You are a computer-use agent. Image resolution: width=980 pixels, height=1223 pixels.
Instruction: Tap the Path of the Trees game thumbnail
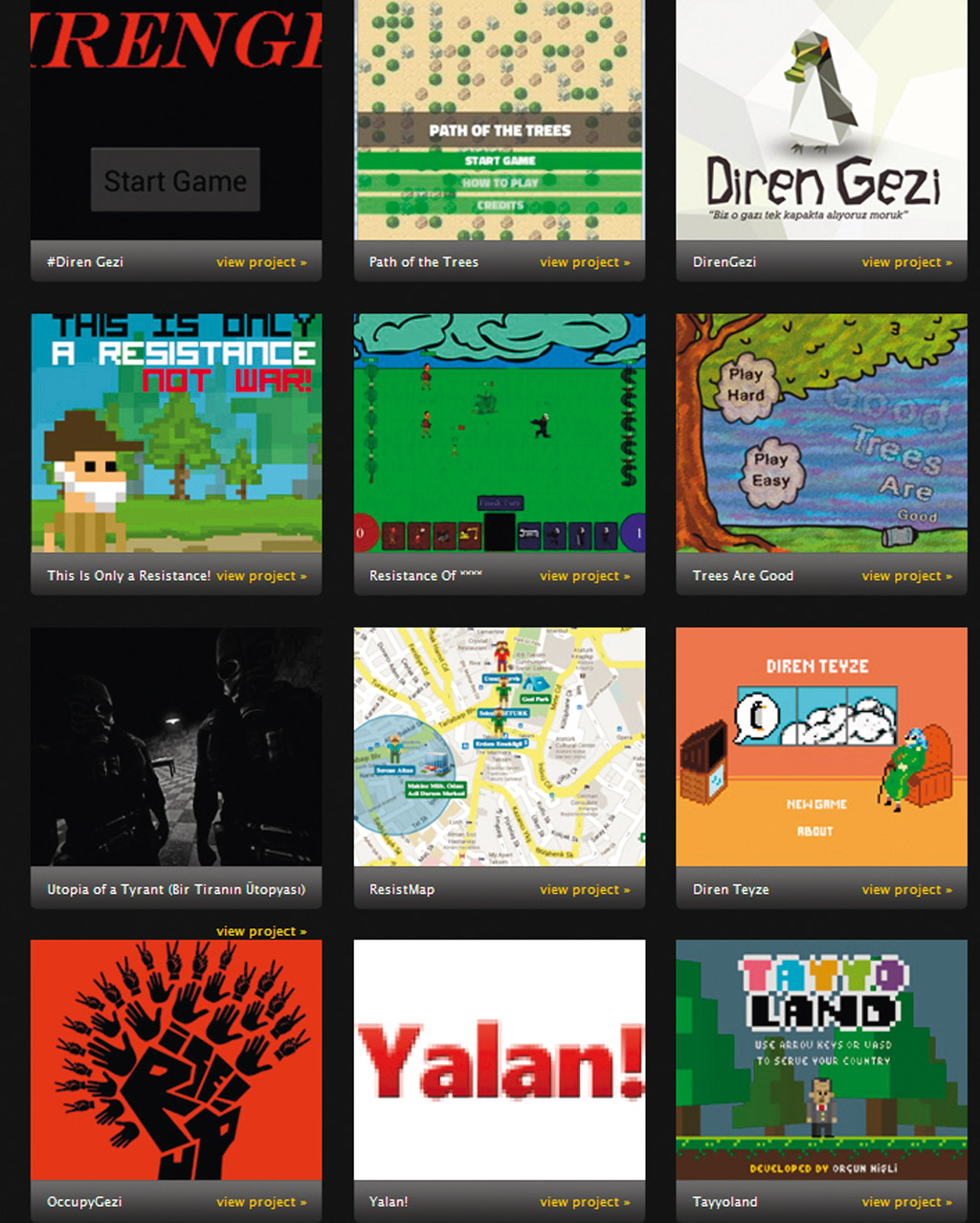pos(500,120)
